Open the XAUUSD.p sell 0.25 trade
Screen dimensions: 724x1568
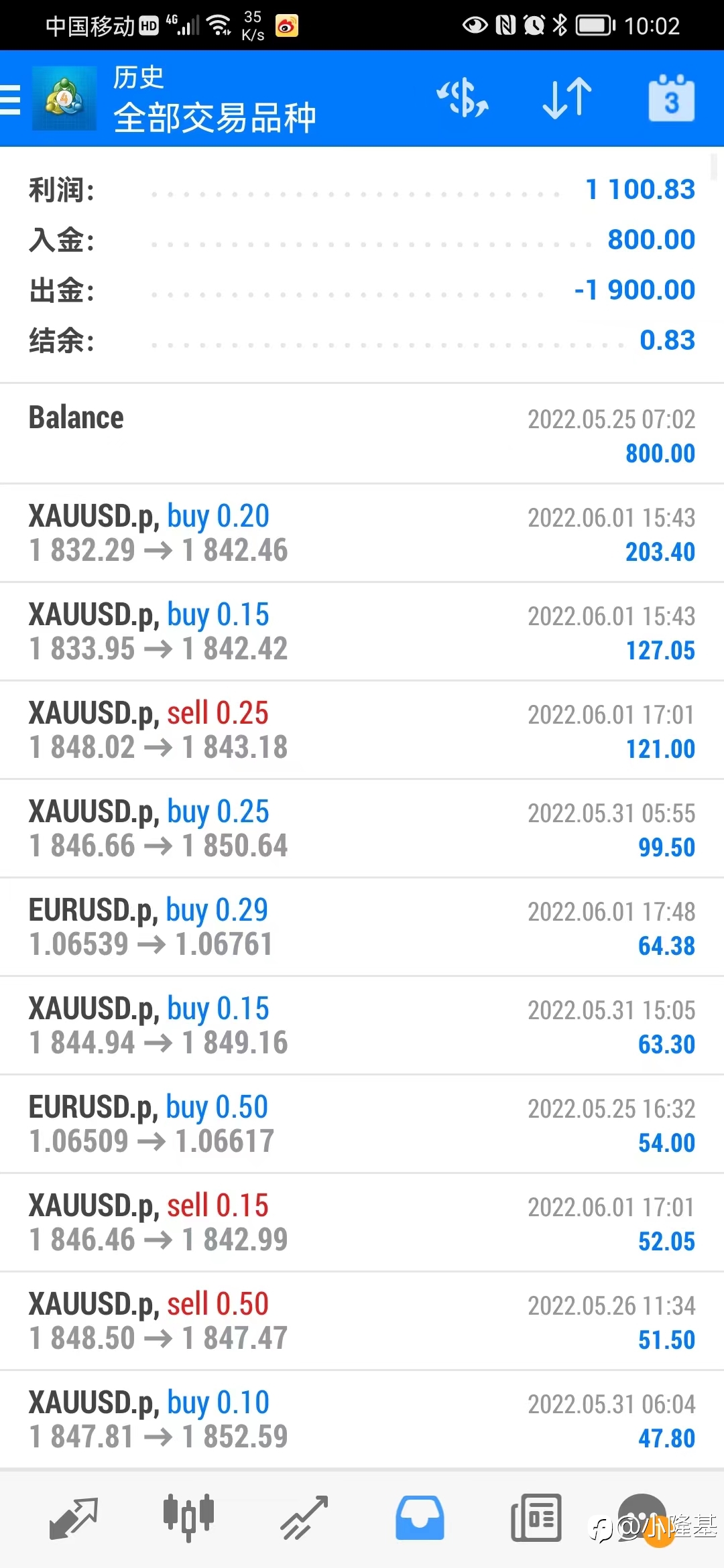tap(362, 730)
